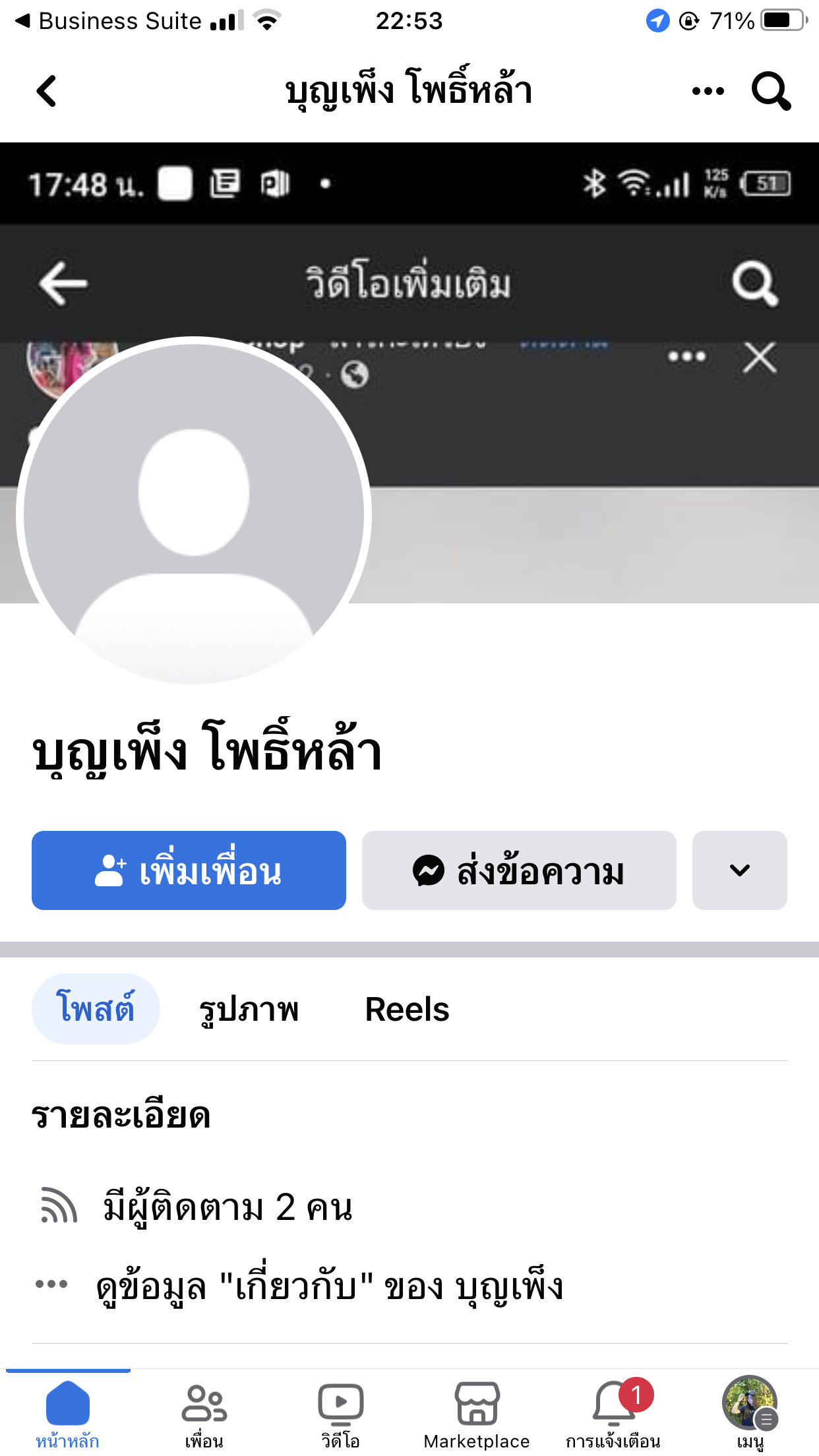Expand the chevron dropdown next to ส่งข้อความ
The width and height of the screenshot is (819, 1456).
739,870
